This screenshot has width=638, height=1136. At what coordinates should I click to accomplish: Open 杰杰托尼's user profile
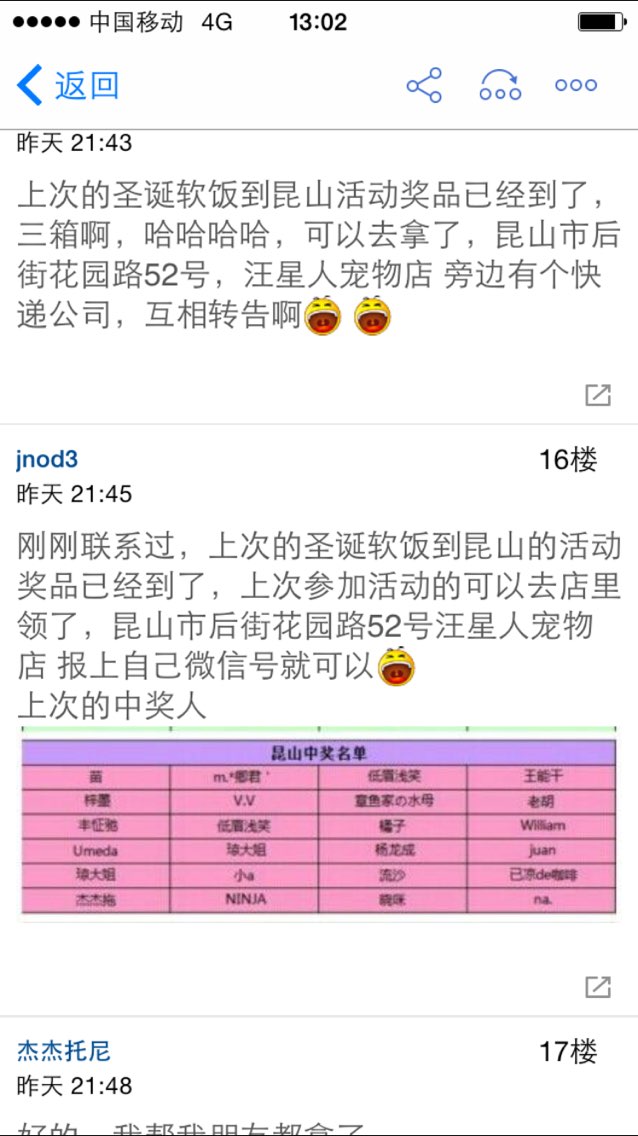pyautogui.click(x=64, y=1051)
